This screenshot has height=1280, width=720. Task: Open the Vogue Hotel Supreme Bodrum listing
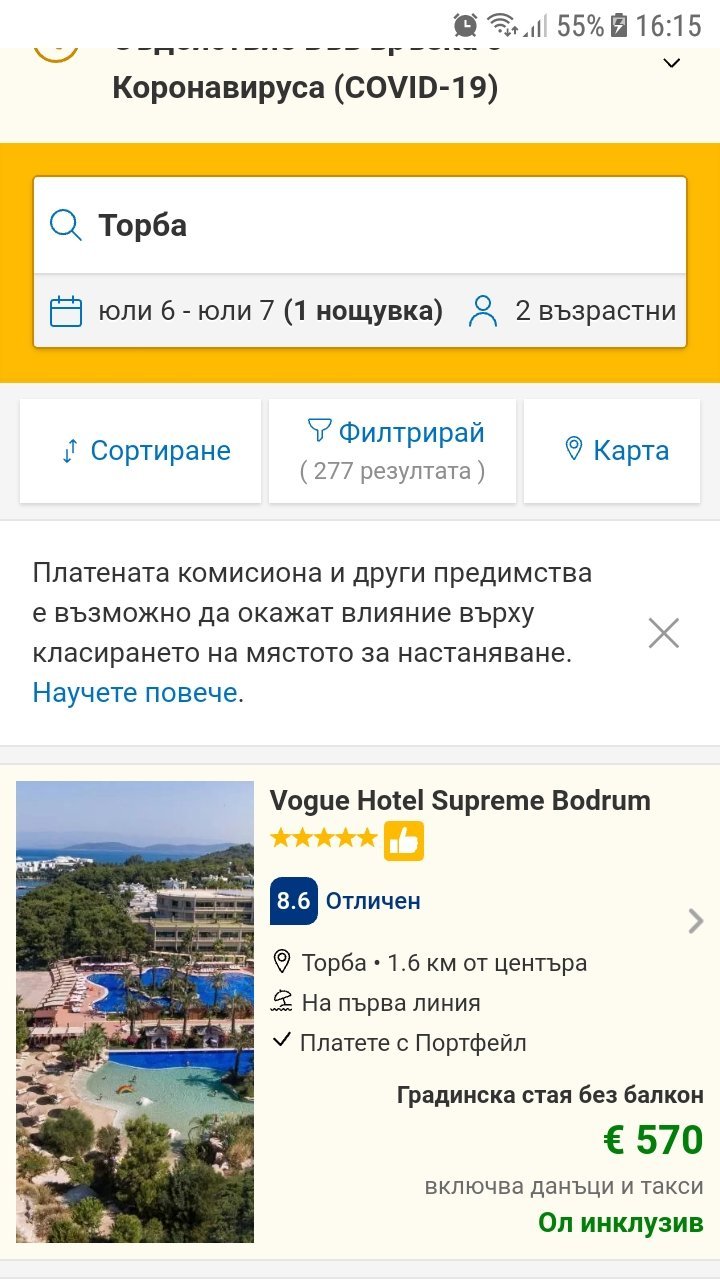tap(460, 801)
